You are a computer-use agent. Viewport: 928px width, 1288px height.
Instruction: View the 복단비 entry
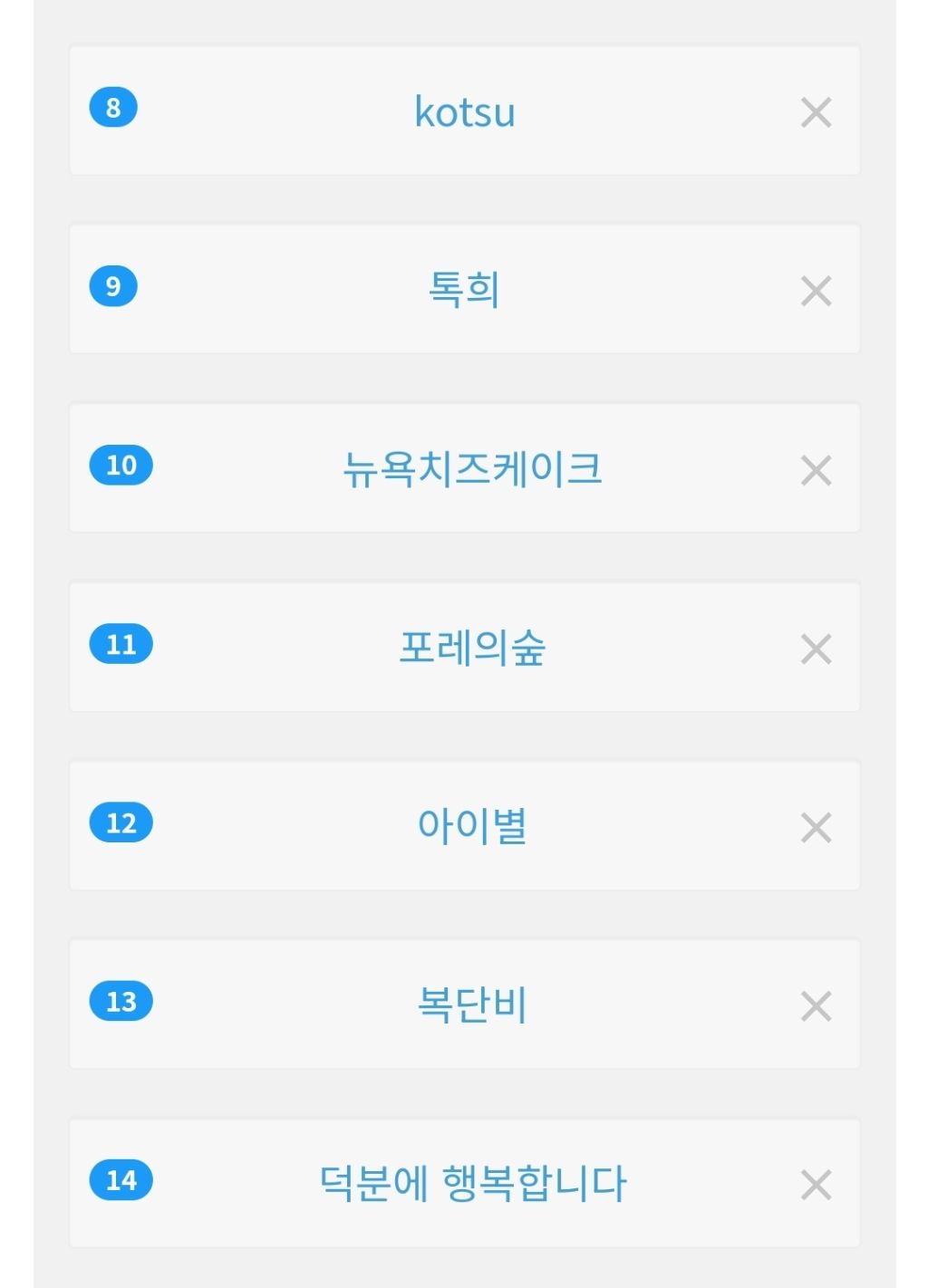(x=471, y=1004)
